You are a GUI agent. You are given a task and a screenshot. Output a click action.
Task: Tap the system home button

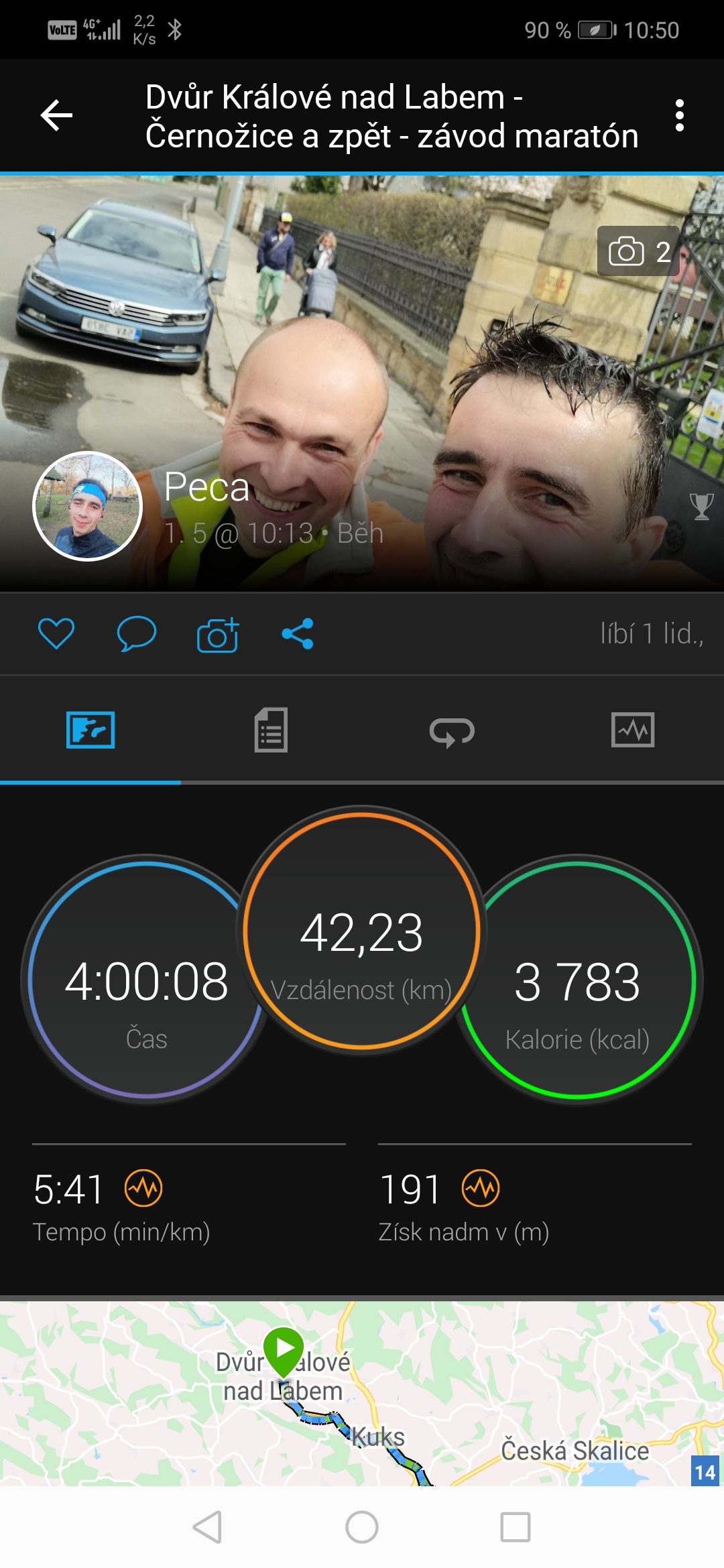[x=362, y=1527]
